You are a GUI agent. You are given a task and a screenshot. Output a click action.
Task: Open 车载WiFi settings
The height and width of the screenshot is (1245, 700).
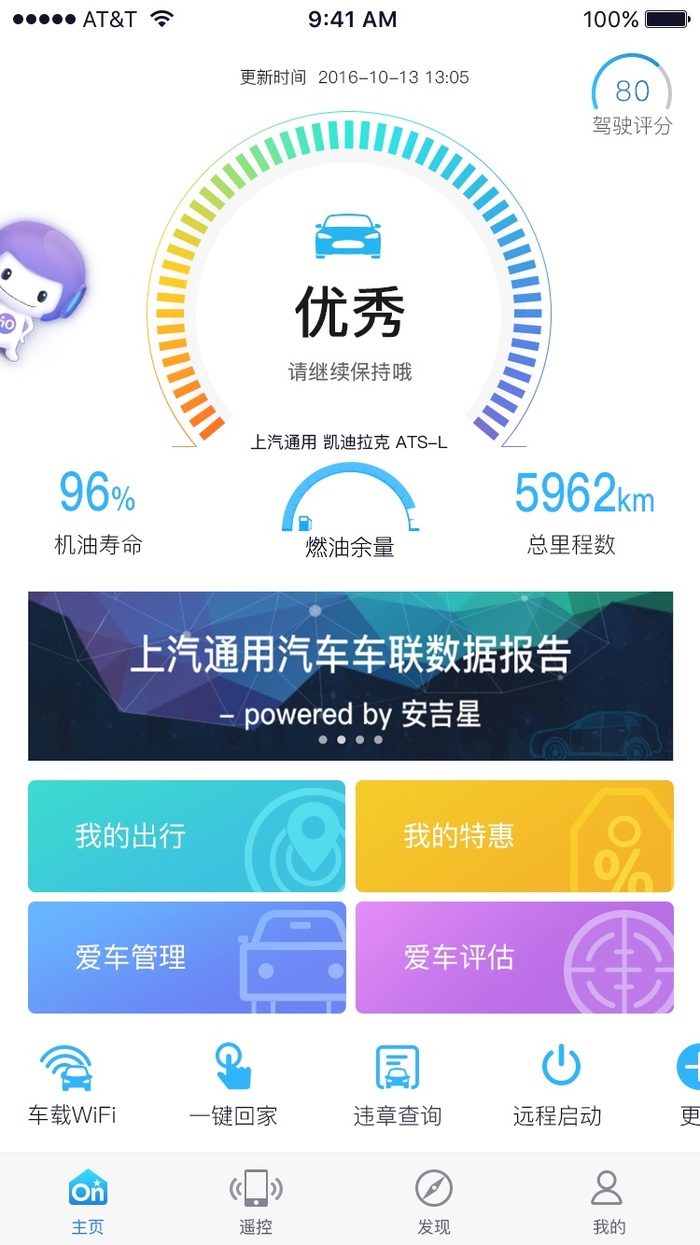pyautogui.click(x=72, y=1084)
